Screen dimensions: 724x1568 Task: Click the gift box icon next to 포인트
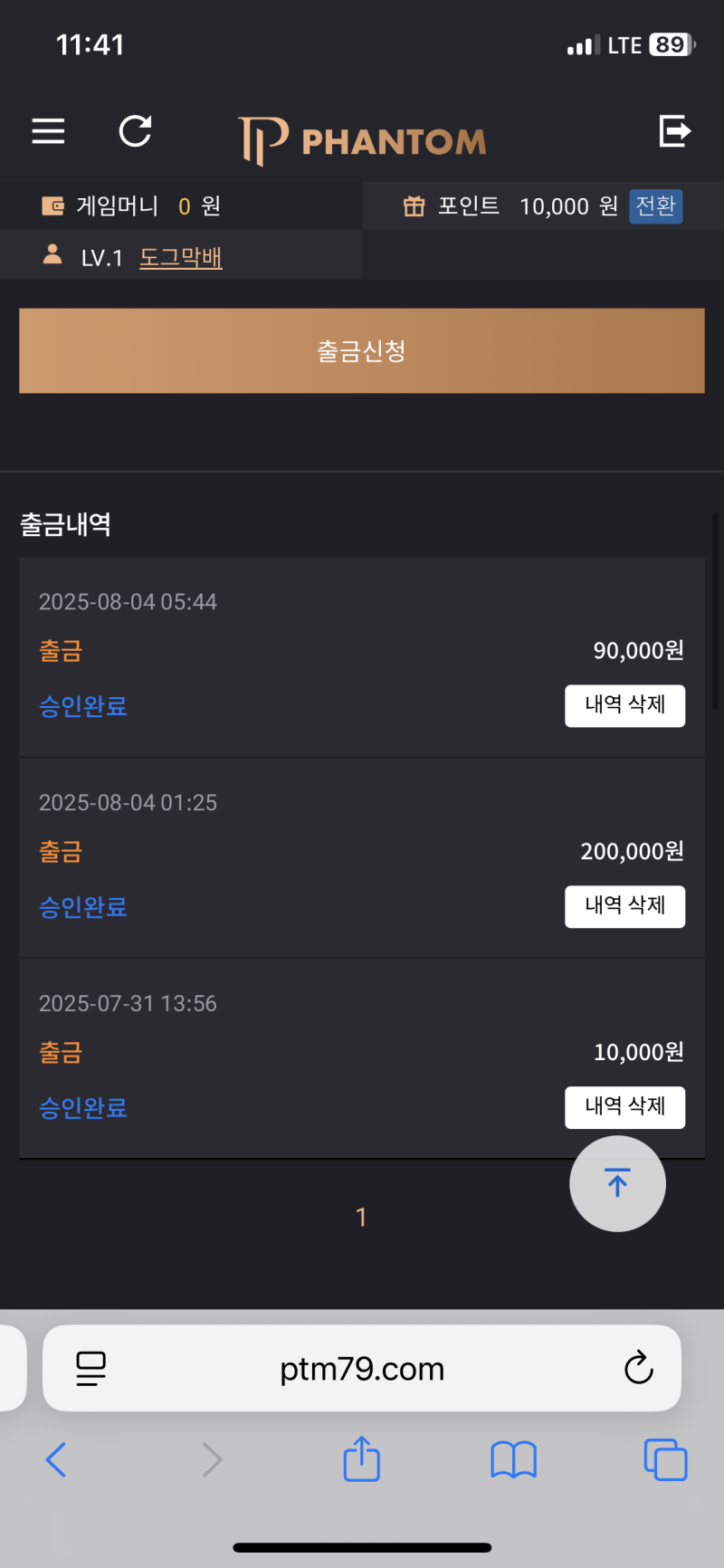414,206
